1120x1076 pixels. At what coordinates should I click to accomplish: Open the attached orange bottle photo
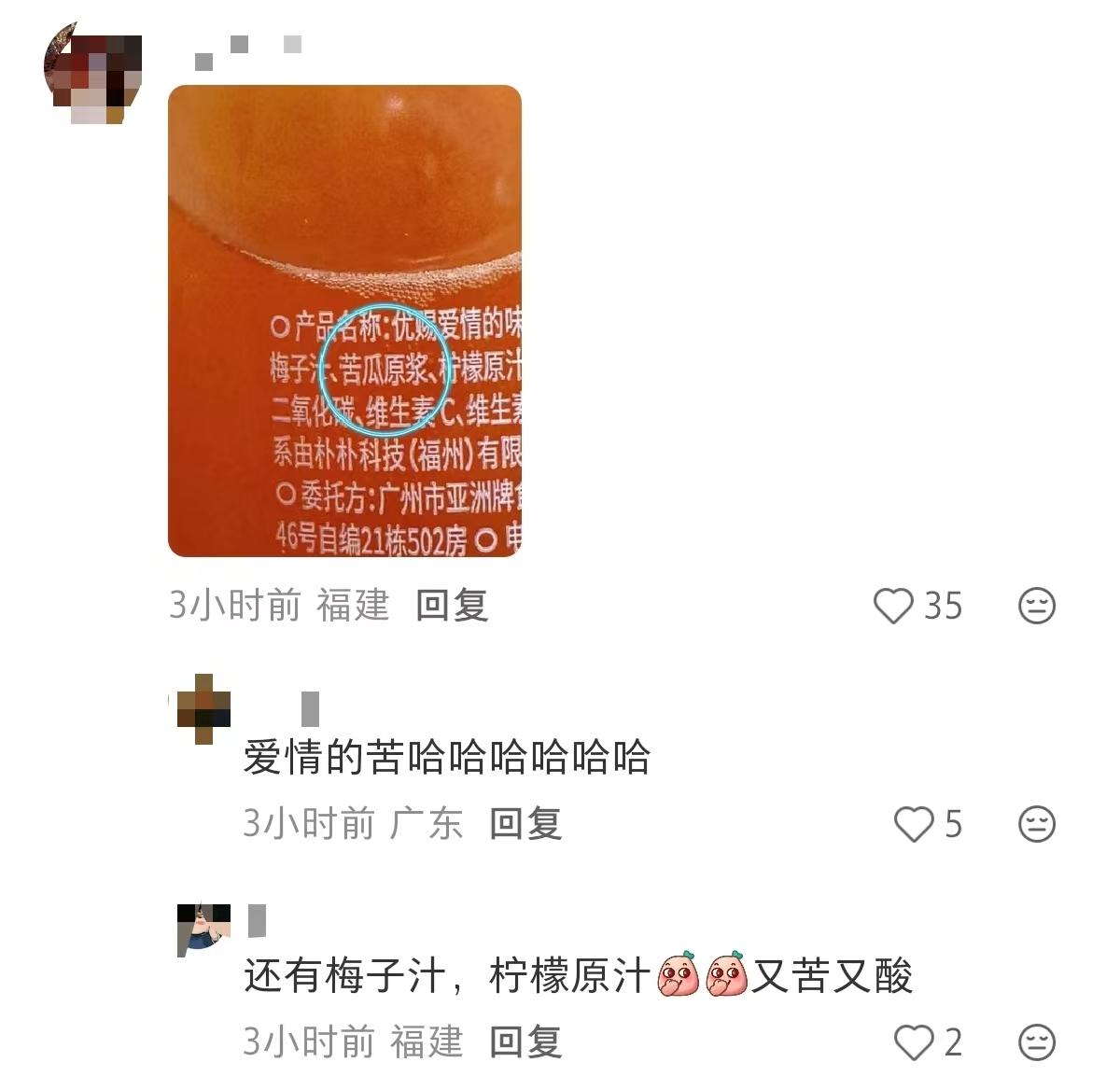(x=344, y=320)
